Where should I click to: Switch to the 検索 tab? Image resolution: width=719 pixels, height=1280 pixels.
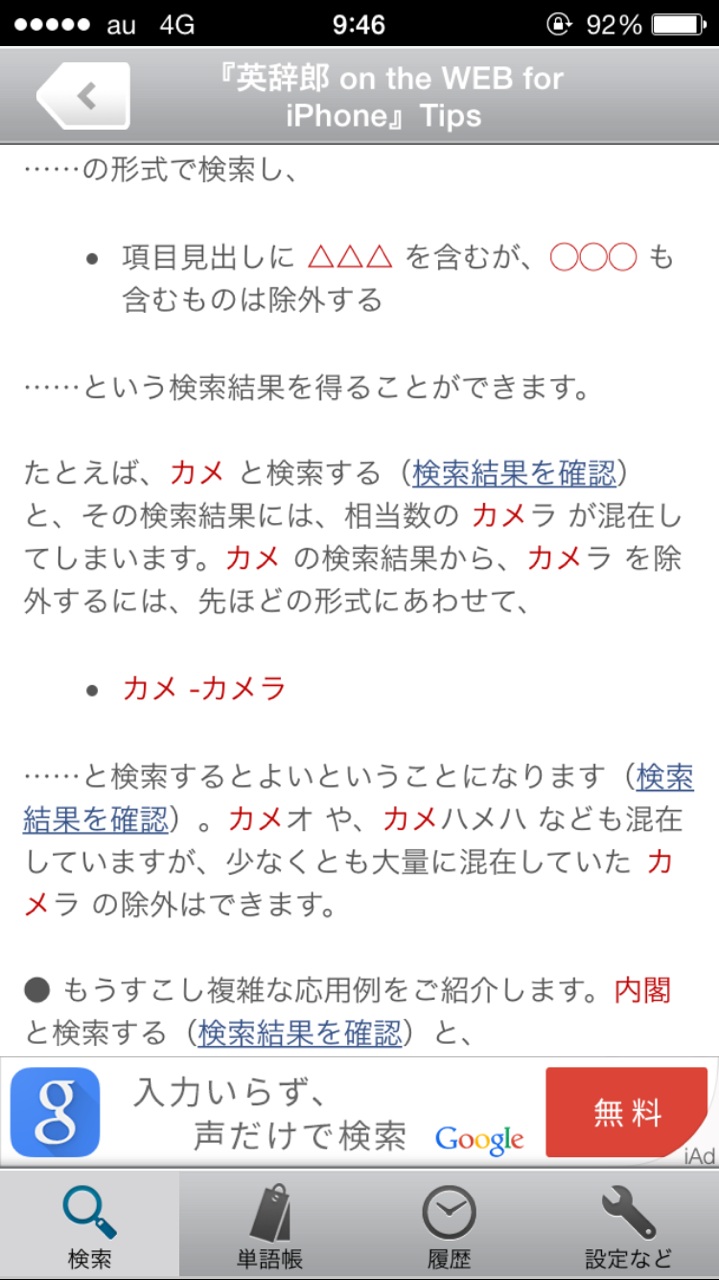(x=90, y=1224)
